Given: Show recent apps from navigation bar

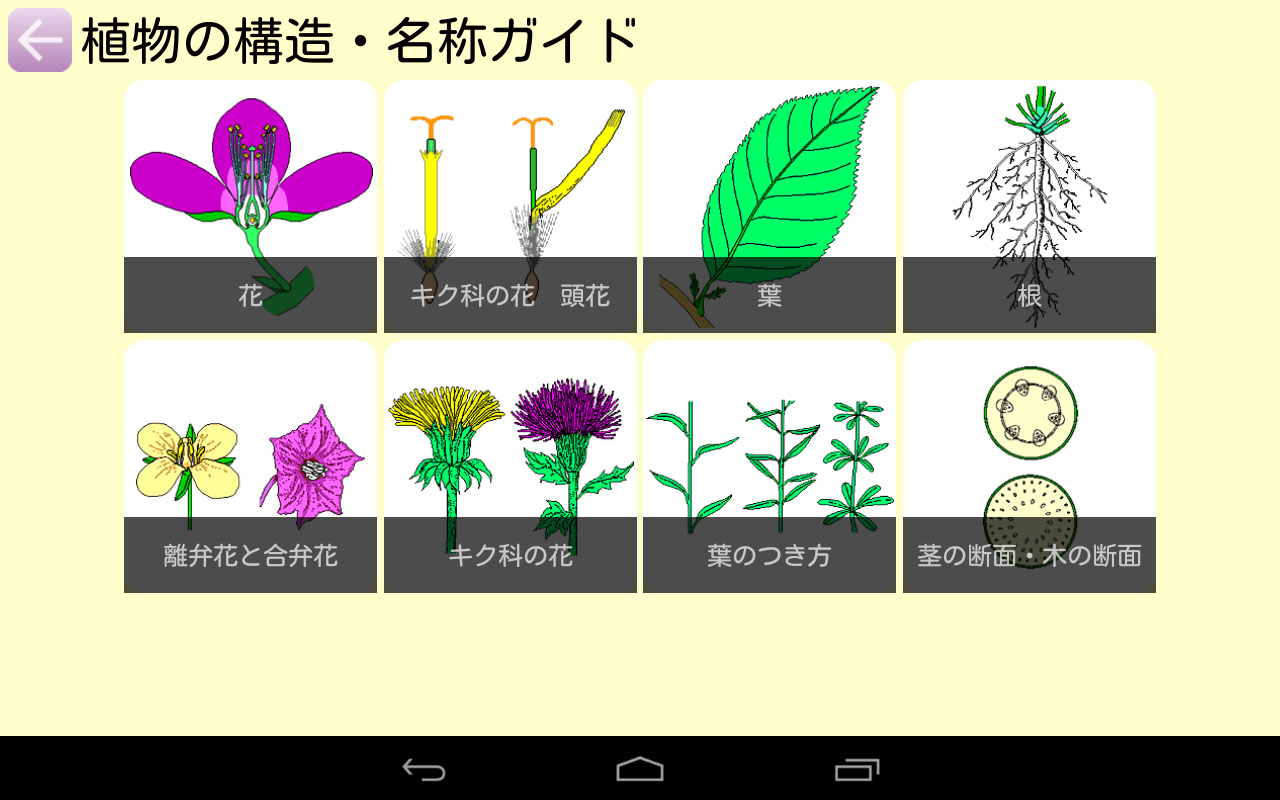Looking at the screenshot, I should pyautogui.click(x=857, y=769).
